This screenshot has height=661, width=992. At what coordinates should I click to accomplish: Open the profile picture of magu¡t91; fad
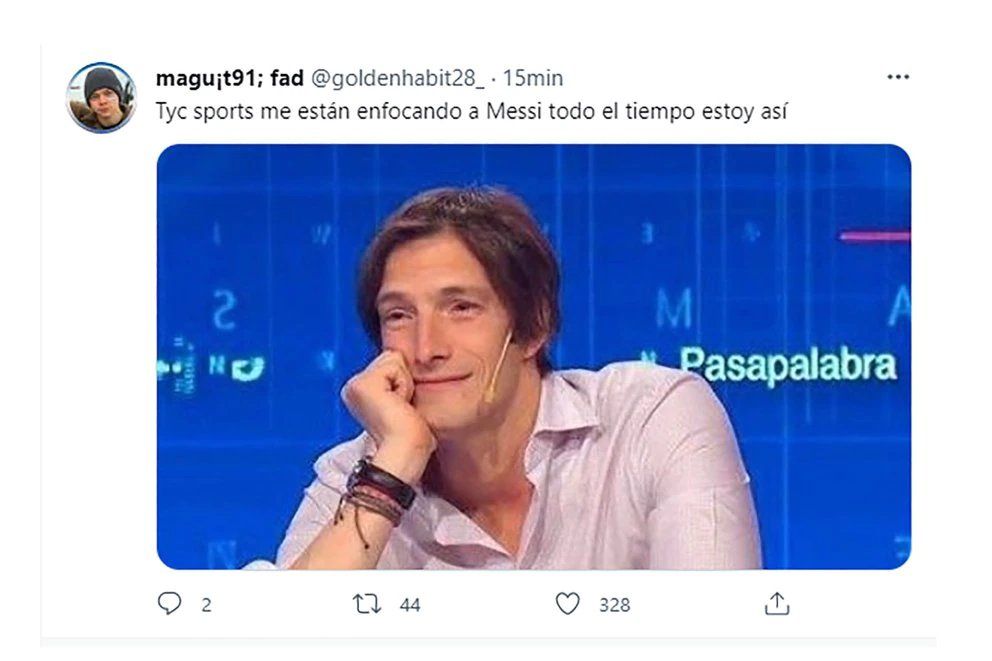coord(101,97)
